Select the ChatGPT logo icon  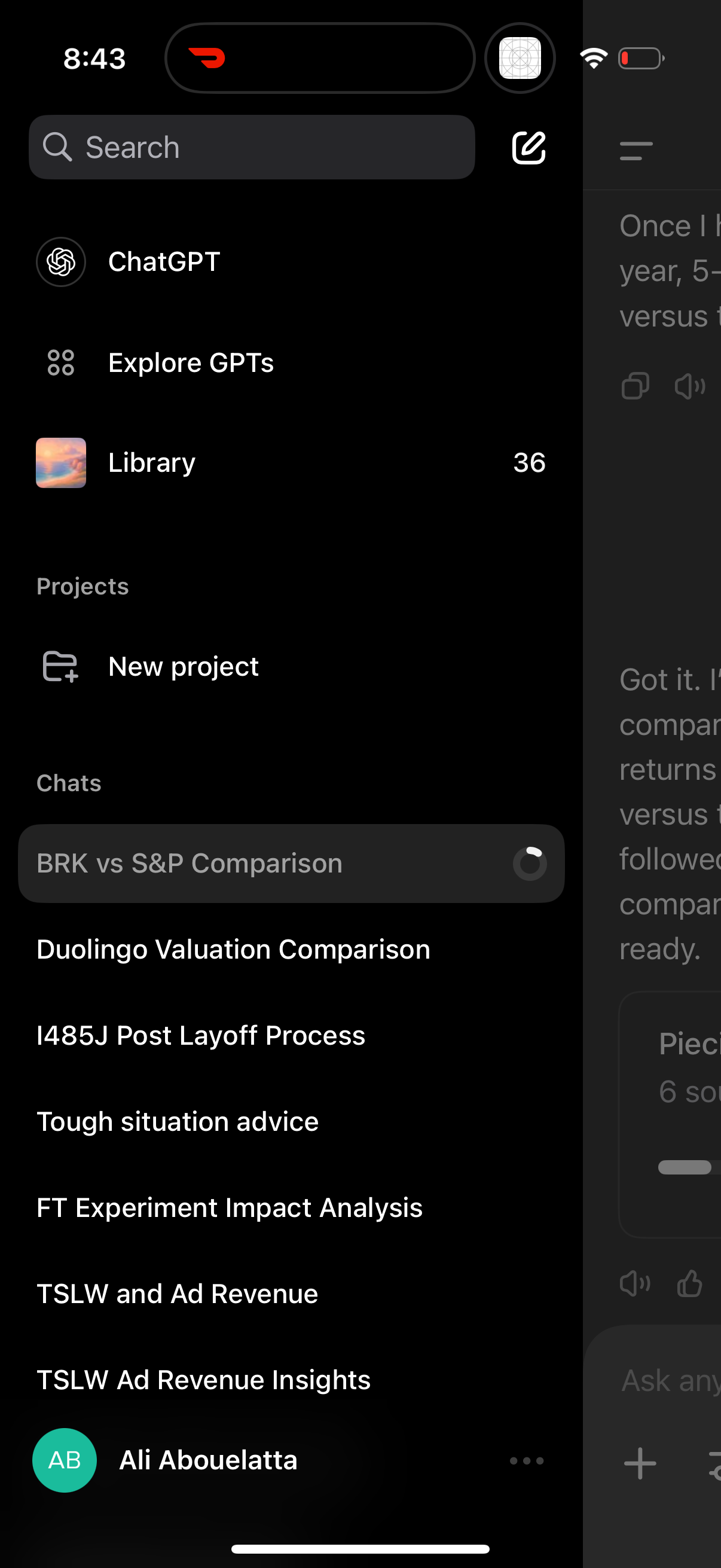[x=61, y=261]
